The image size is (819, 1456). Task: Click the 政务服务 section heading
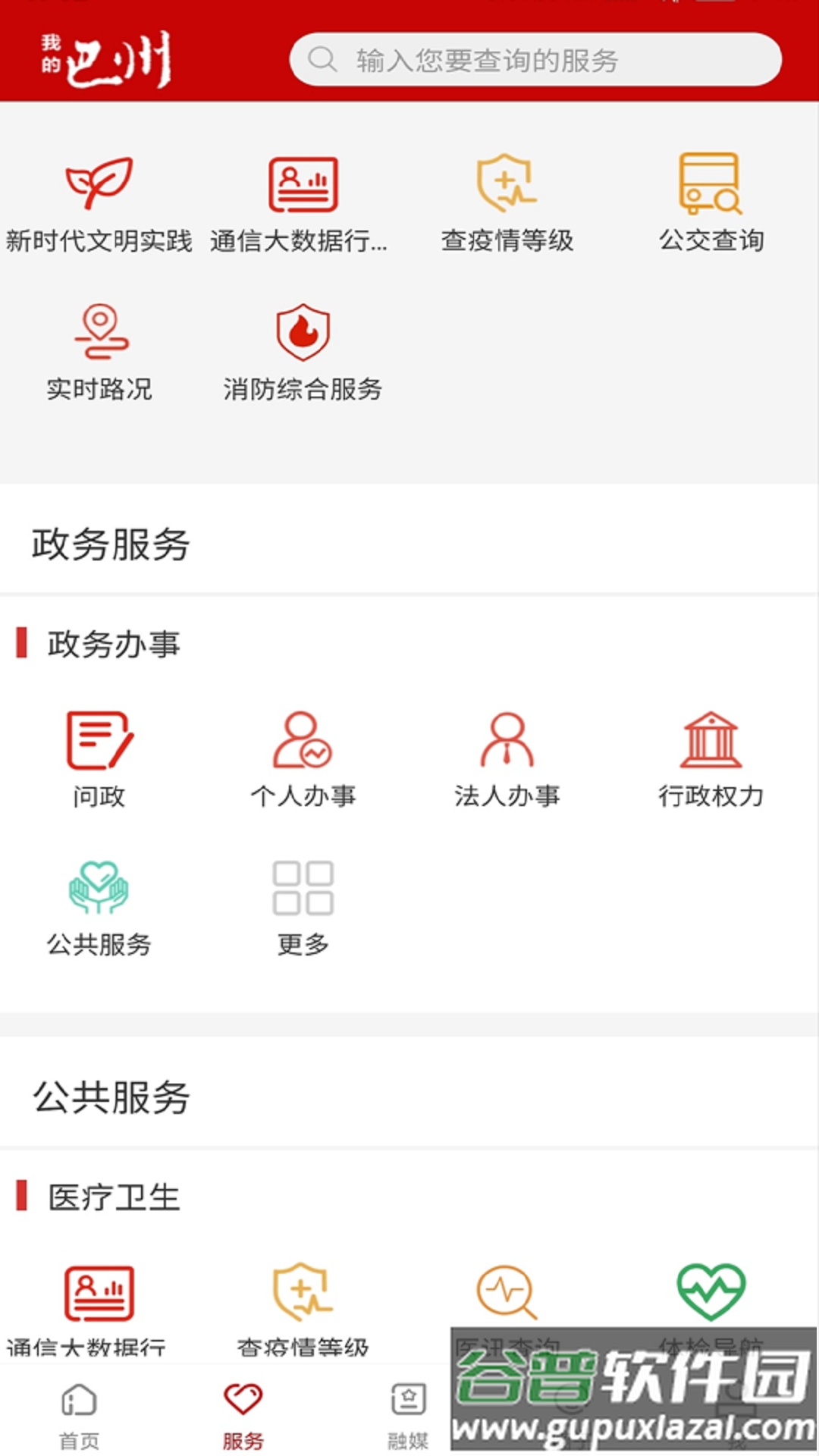coord(110,542)
